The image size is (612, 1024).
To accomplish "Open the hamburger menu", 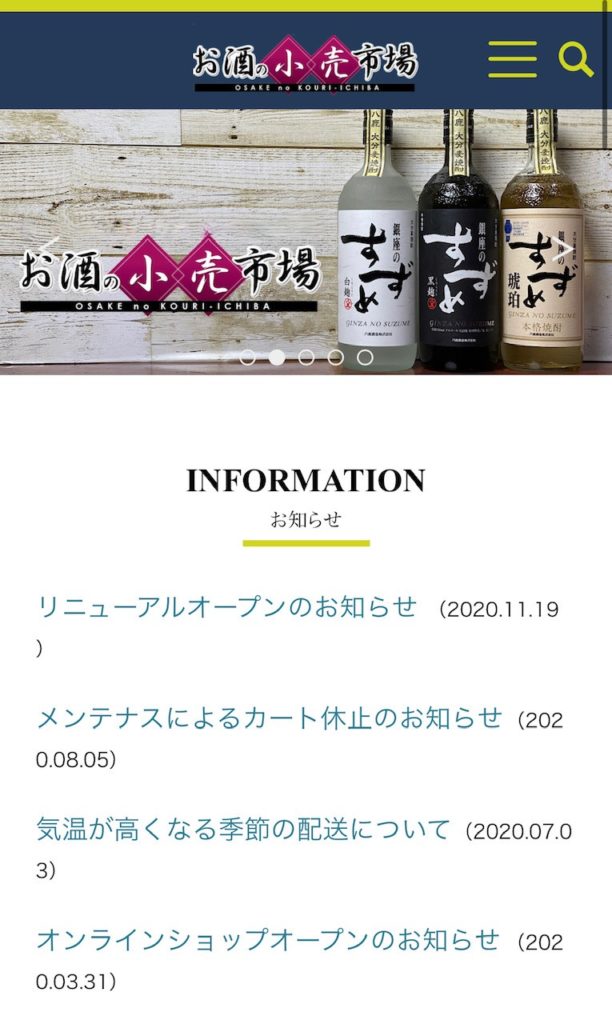I will pyautogui.click(x=512, y=60).
